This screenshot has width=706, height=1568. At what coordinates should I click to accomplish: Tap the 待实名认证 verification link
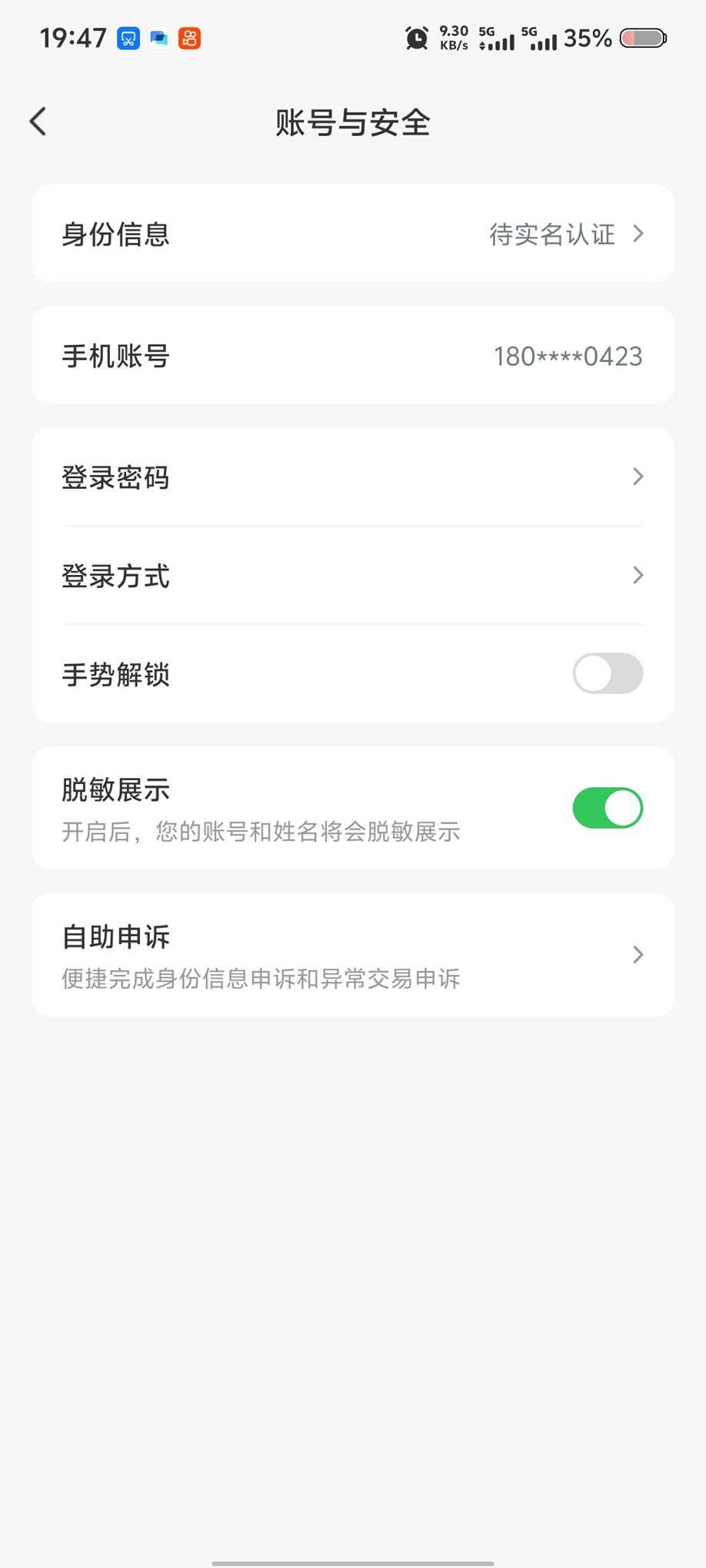(x=553, y=234)
